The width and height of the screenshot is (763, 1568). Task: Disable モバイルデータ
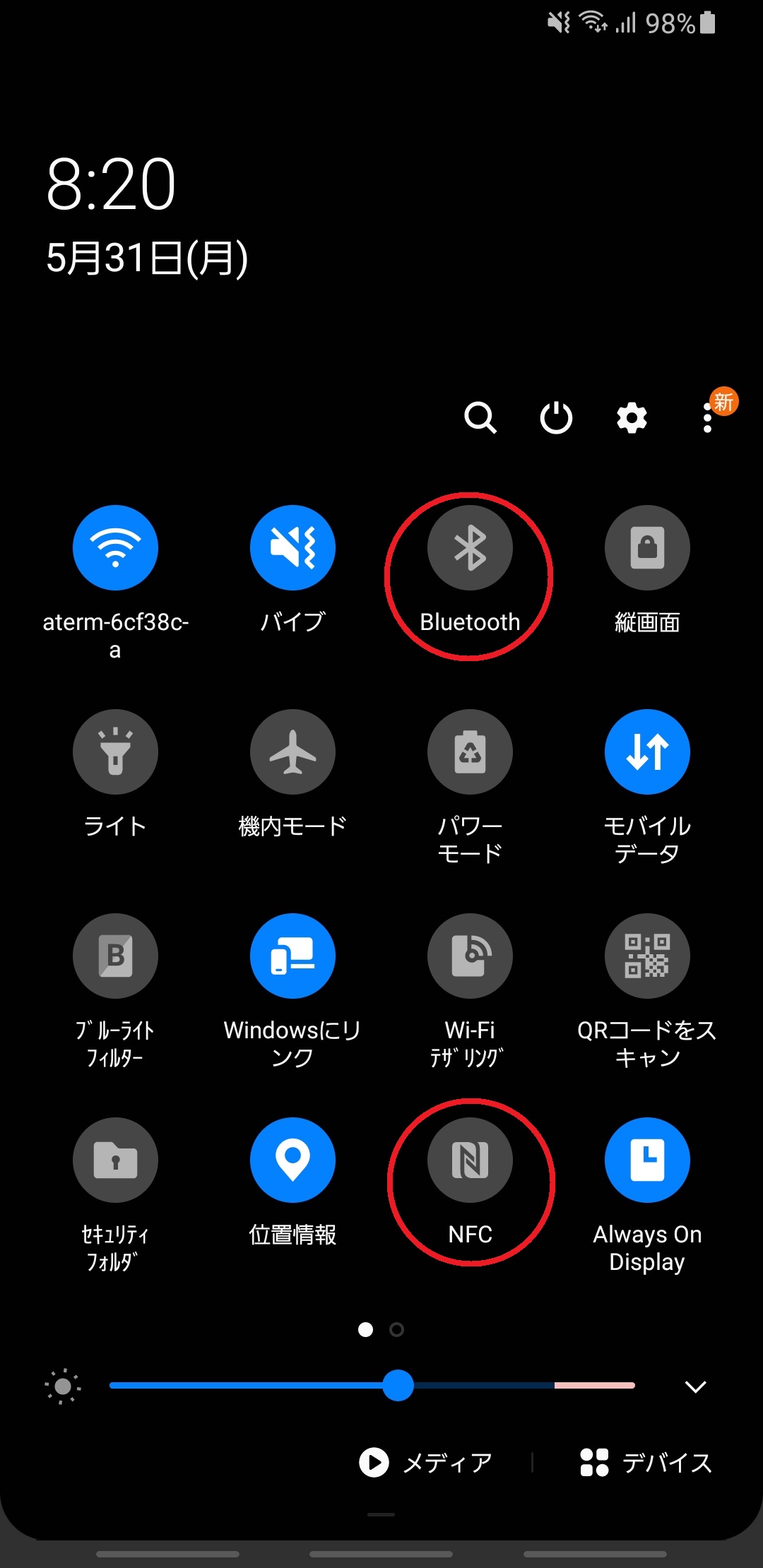tap(647, 752)
